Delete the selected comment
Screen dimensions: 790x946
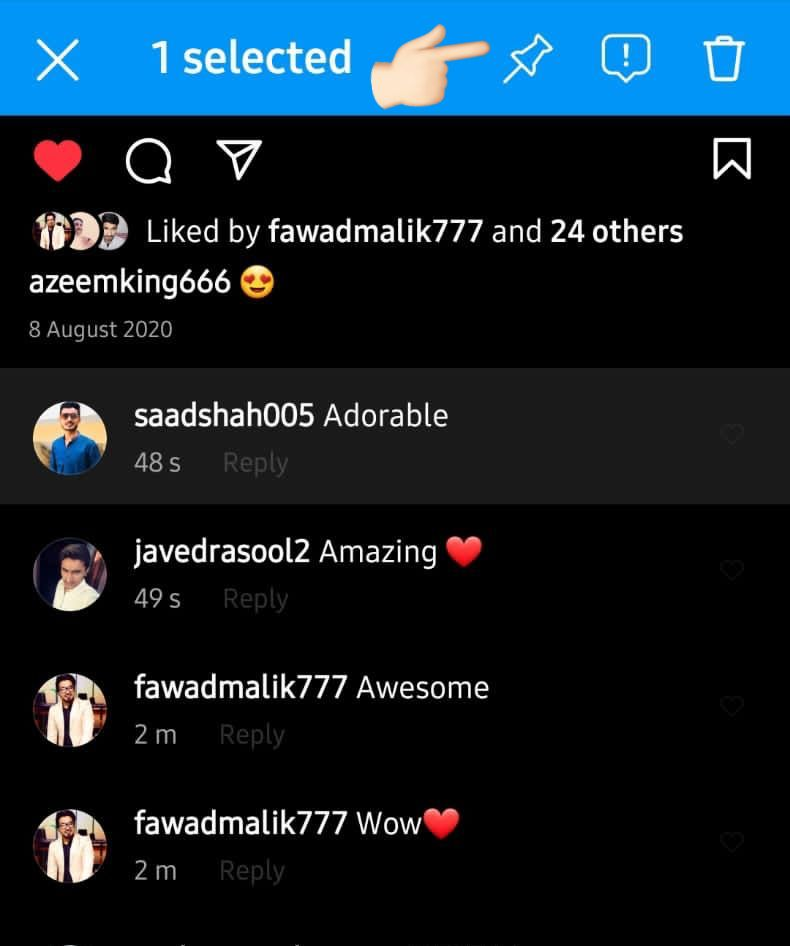(x=723, y=59)
